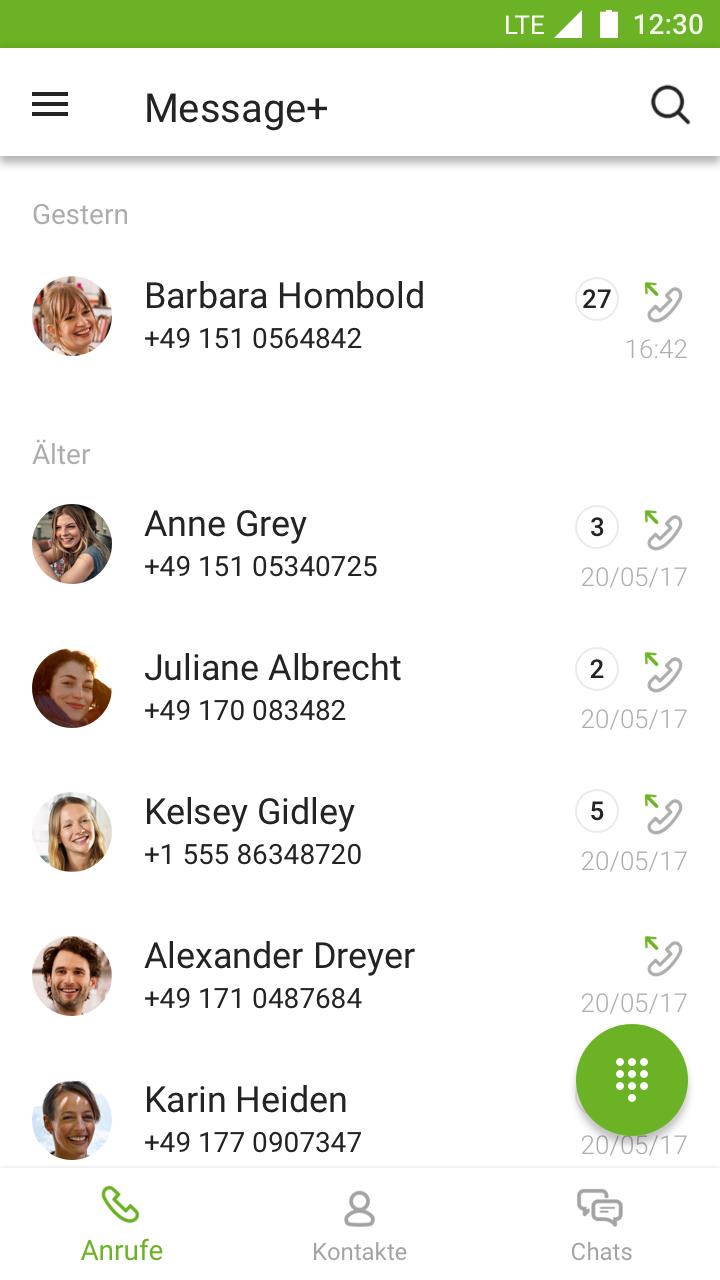Screen dimensions: 720x1280
Task: View Barbara Hombold's profile picture
Action: click(72, 316)
